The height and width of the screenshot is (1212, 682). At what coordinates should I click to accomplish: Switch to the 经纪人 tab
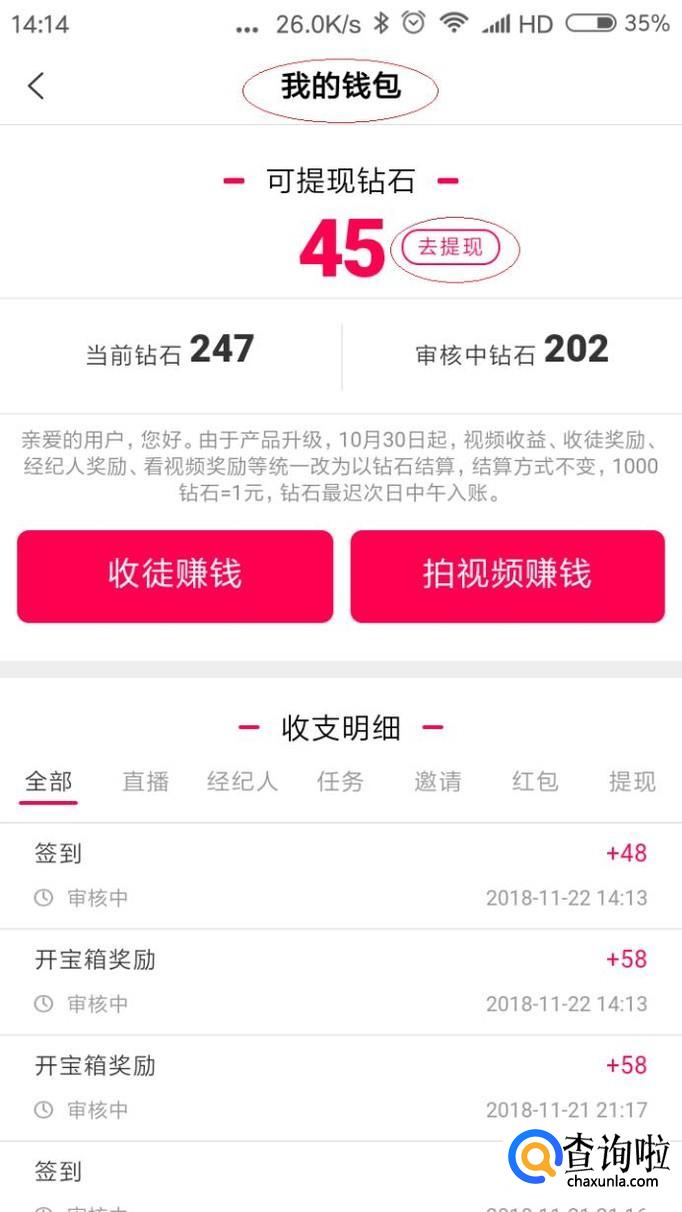pyautogui.click(x=242, y=782)
